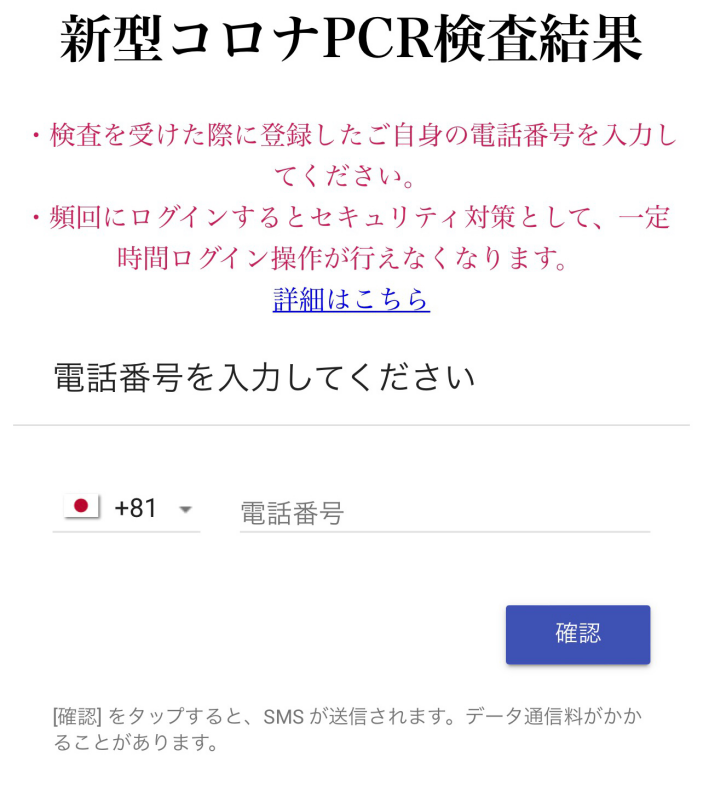Tap the 確認 button
This screenshot has width=703, height=790.
click(x=577, y=634)
